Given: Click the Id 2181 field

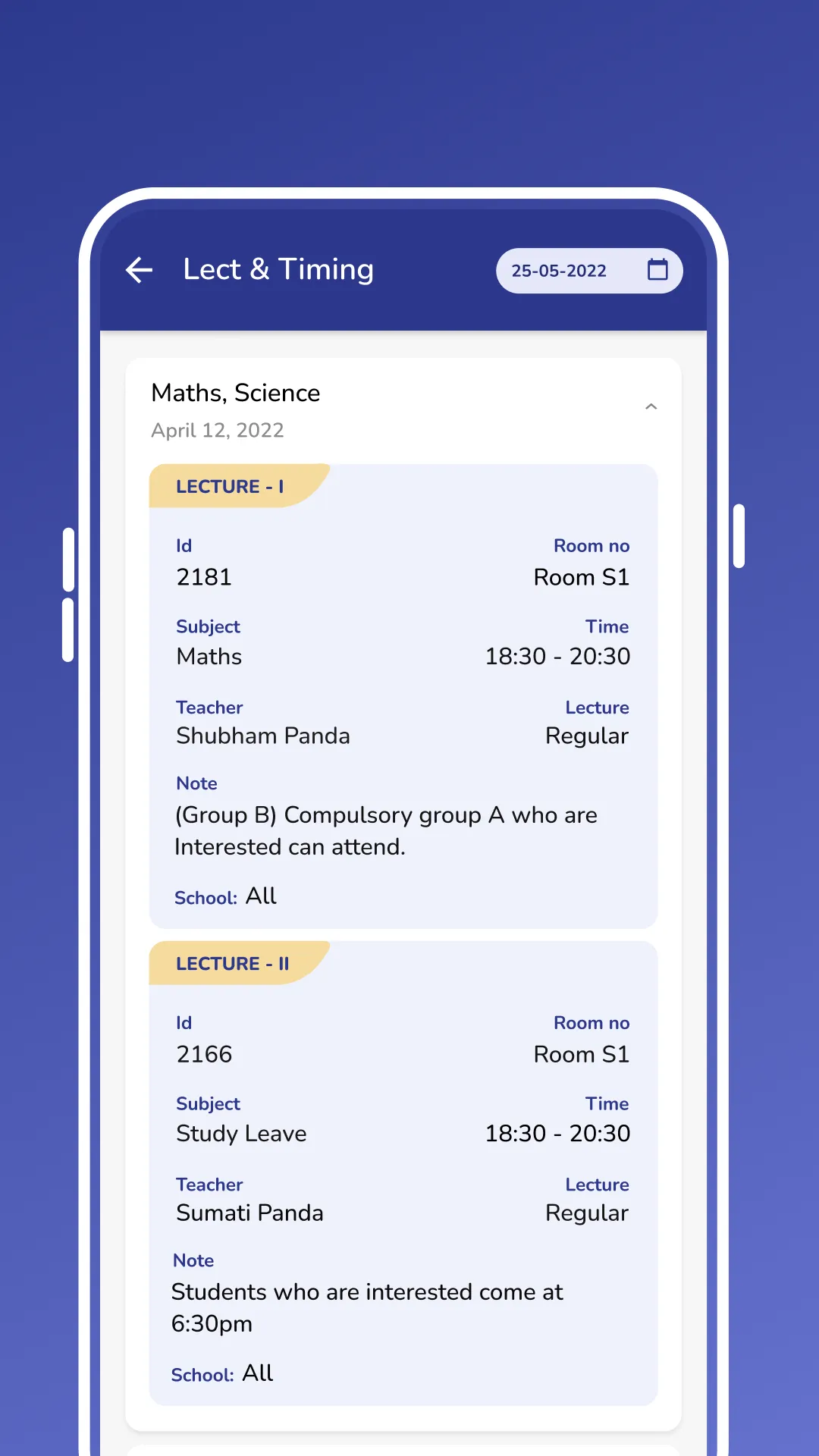Looking at the screenshot, I should tap(203, 576).
